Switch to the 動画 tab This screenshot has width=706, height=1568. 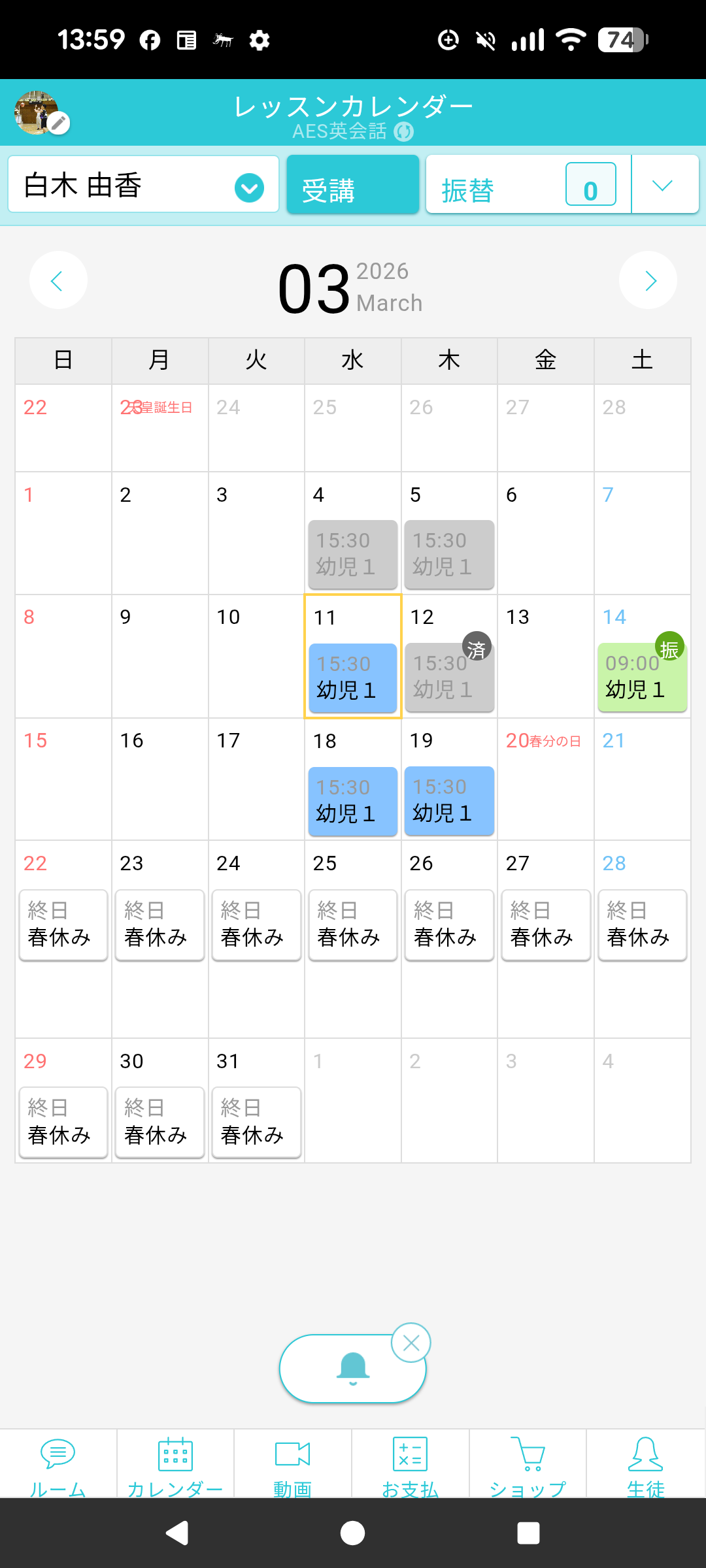pos(292,1465)
